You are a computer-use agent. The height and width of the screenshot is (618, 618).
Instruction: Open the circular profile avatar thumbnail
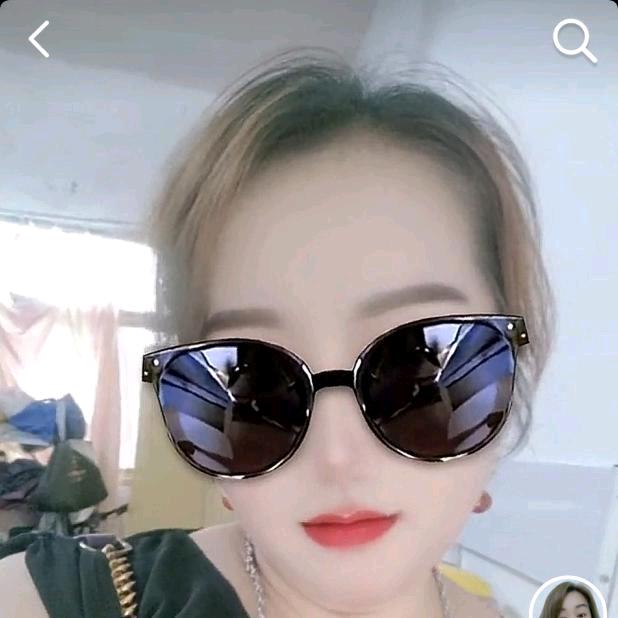(568, 603)
